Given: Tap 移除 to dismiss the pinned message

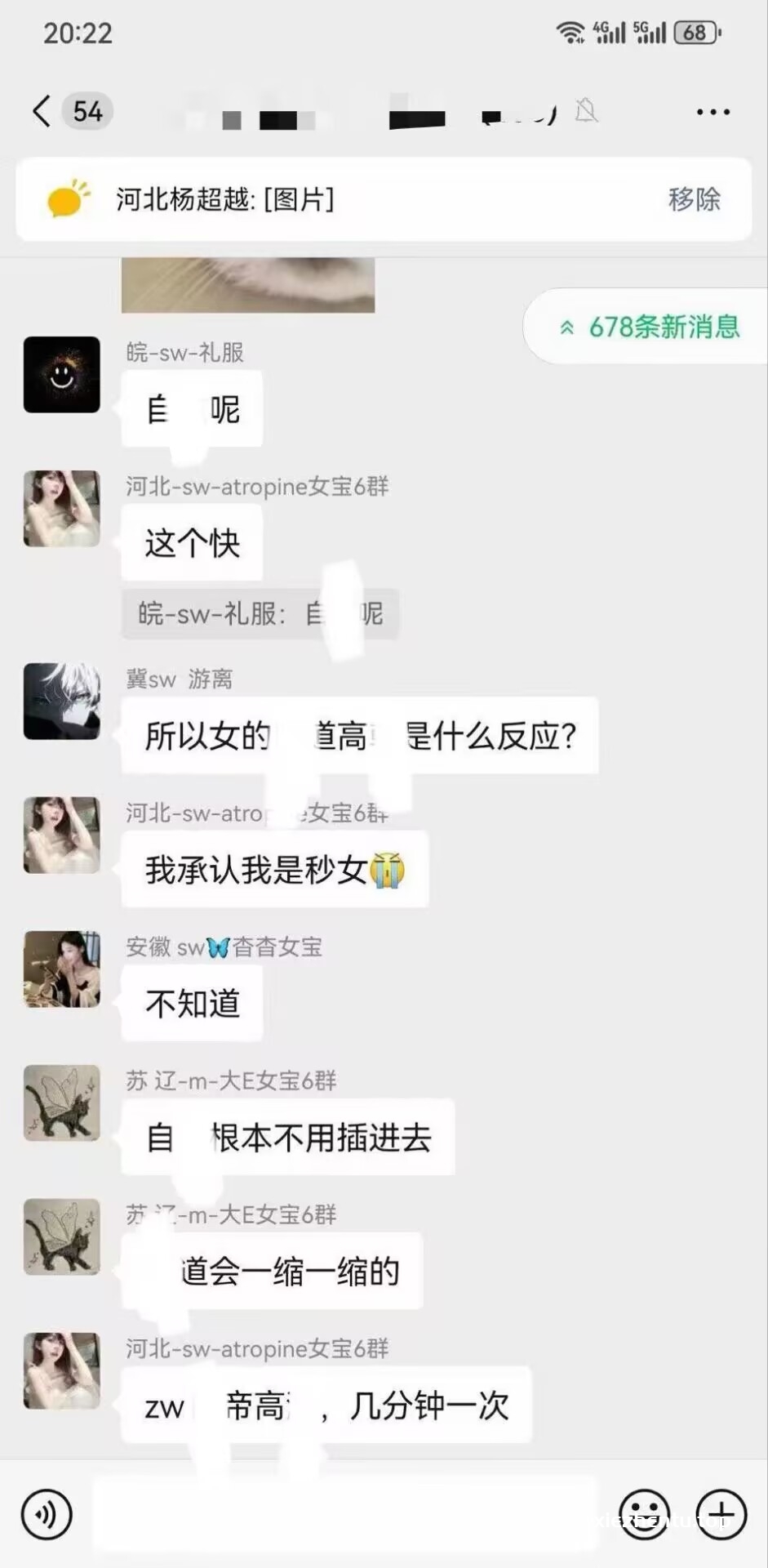Looking at the screenshot, I should pos(695,200).
